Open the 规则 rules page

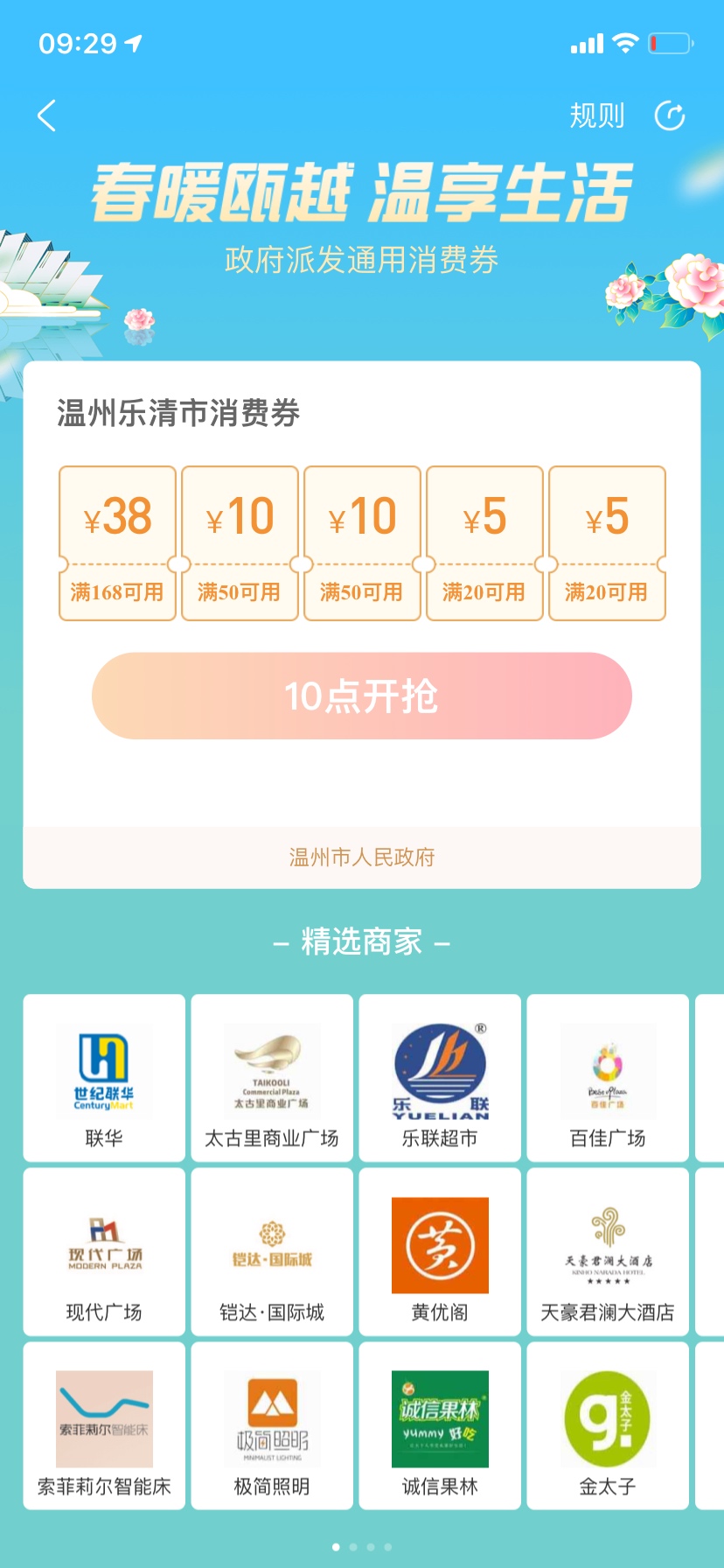point(597,115)
